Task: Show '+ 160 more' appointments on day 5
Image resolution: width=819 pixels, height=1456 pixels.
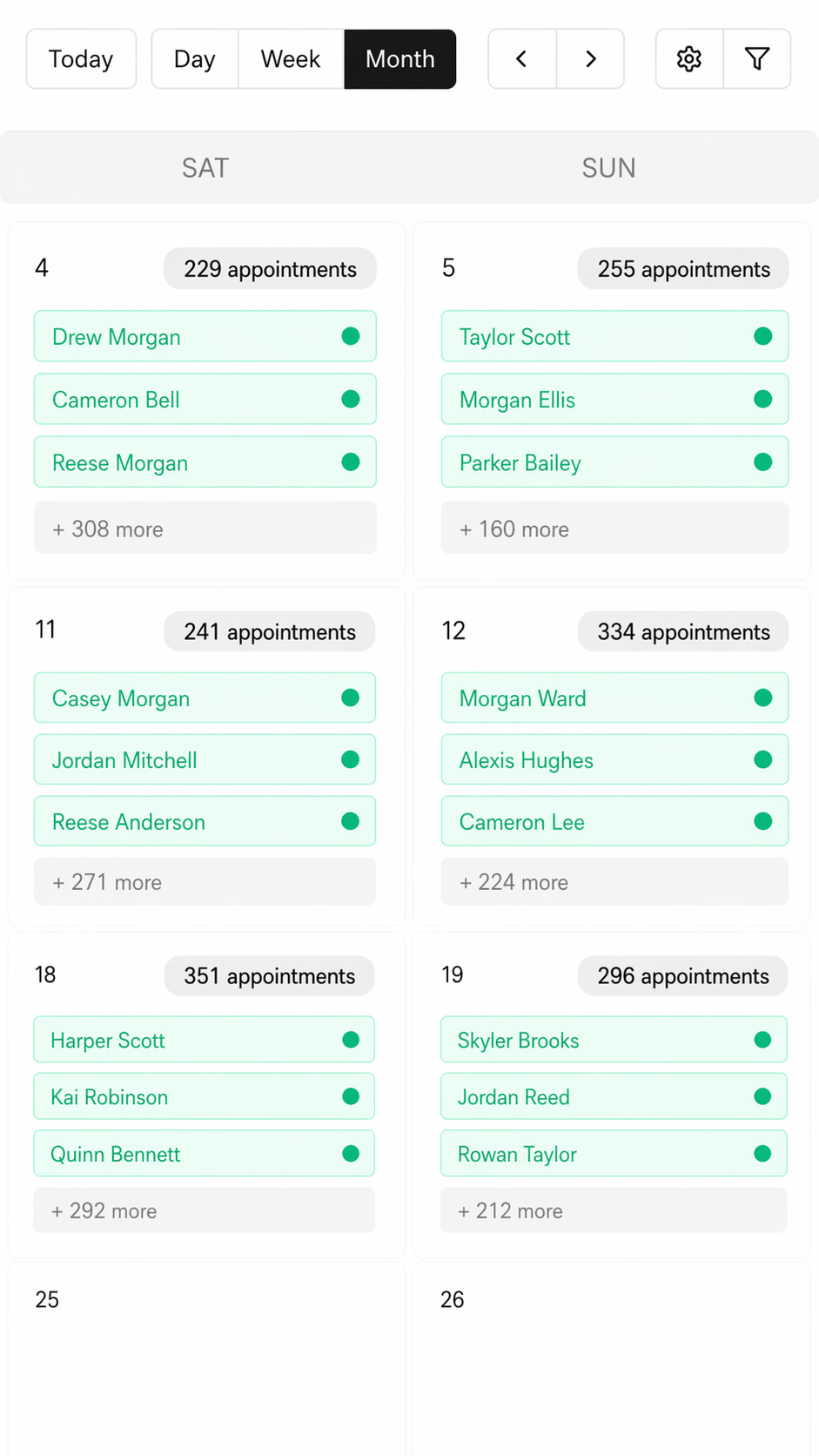Action: pos(614,529)
